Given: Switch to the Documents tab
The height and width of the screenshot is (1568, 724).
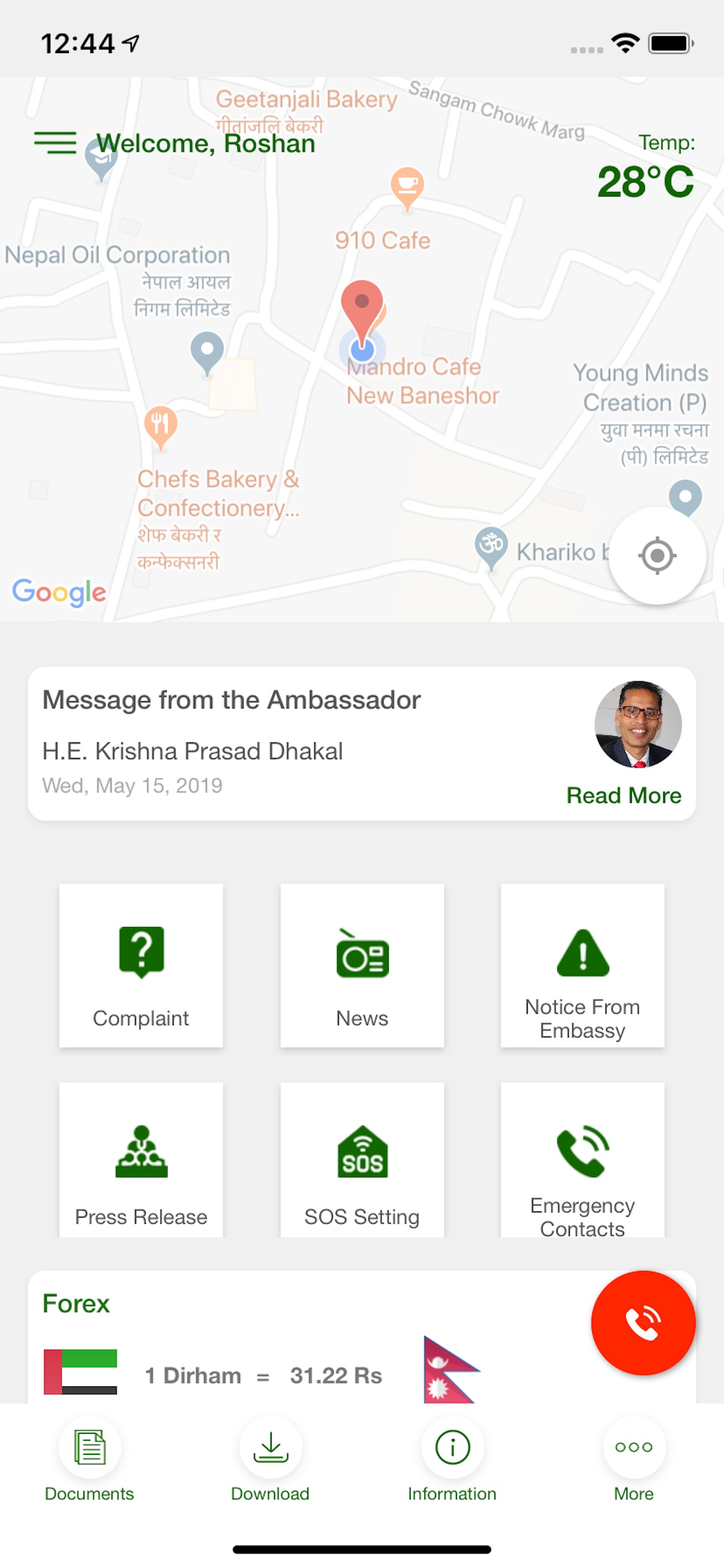Looking at the screenshot, I should (x=89, y=1458).
